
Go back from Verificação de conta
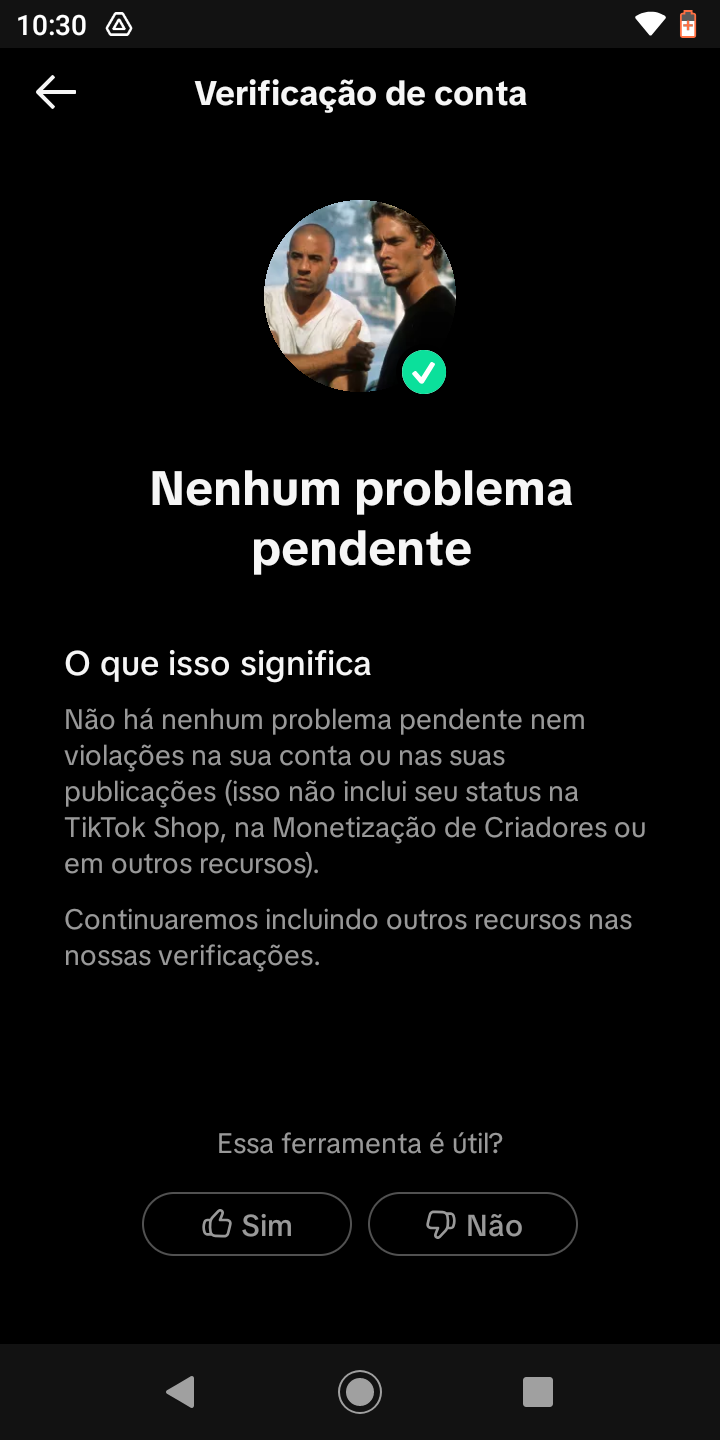(x=56, y=93)
